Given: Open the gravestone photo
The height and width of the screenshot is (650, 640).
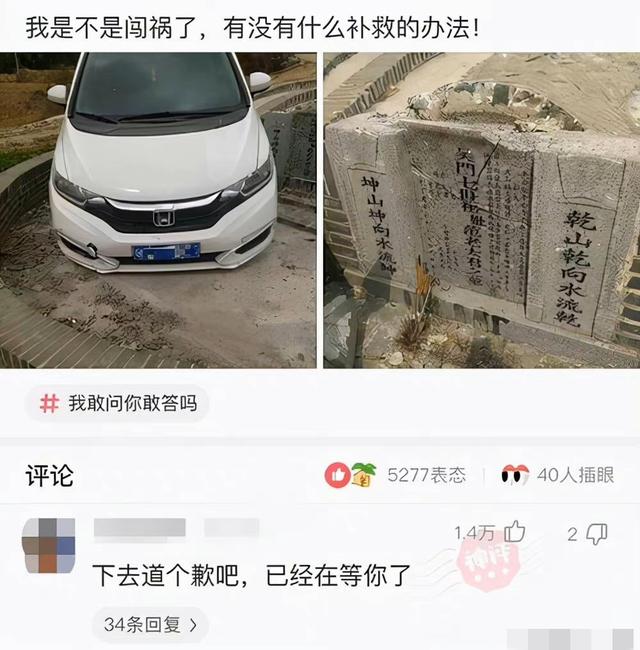Looking at the screenshot, I should 481,210.
